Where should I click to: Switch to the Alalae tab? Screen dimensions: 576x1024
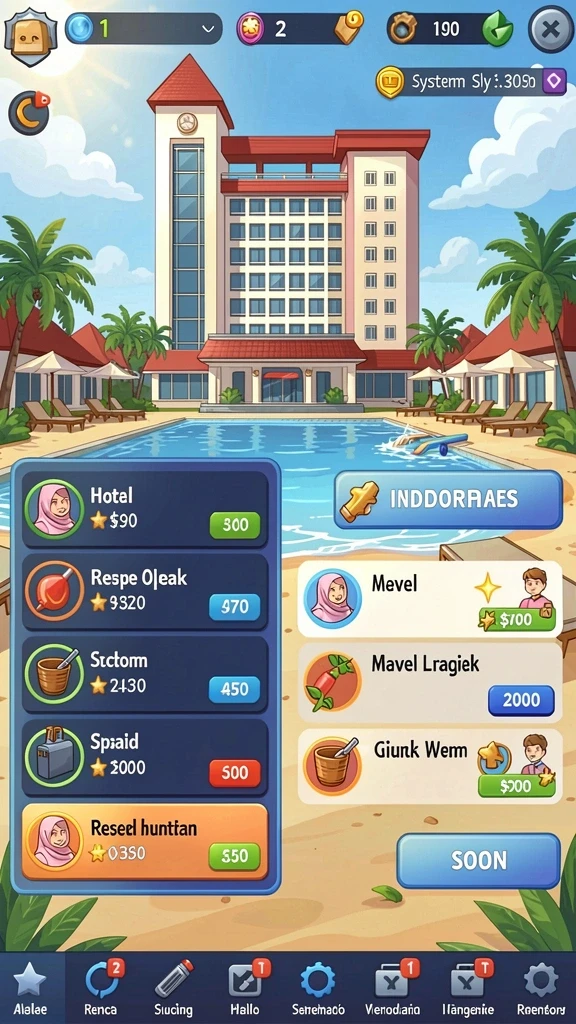30,987
